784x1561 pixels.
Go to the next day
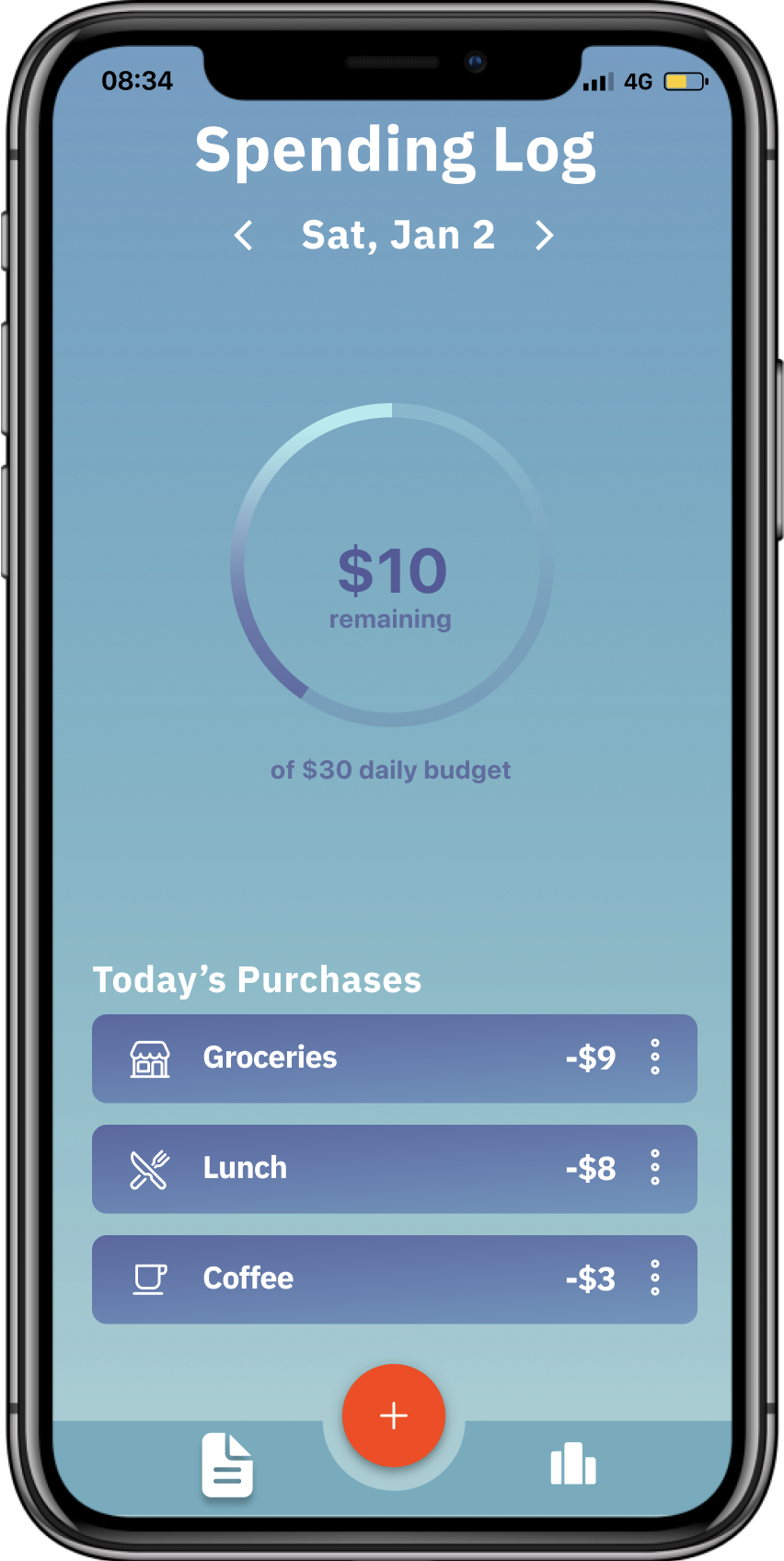click(545, 236)
